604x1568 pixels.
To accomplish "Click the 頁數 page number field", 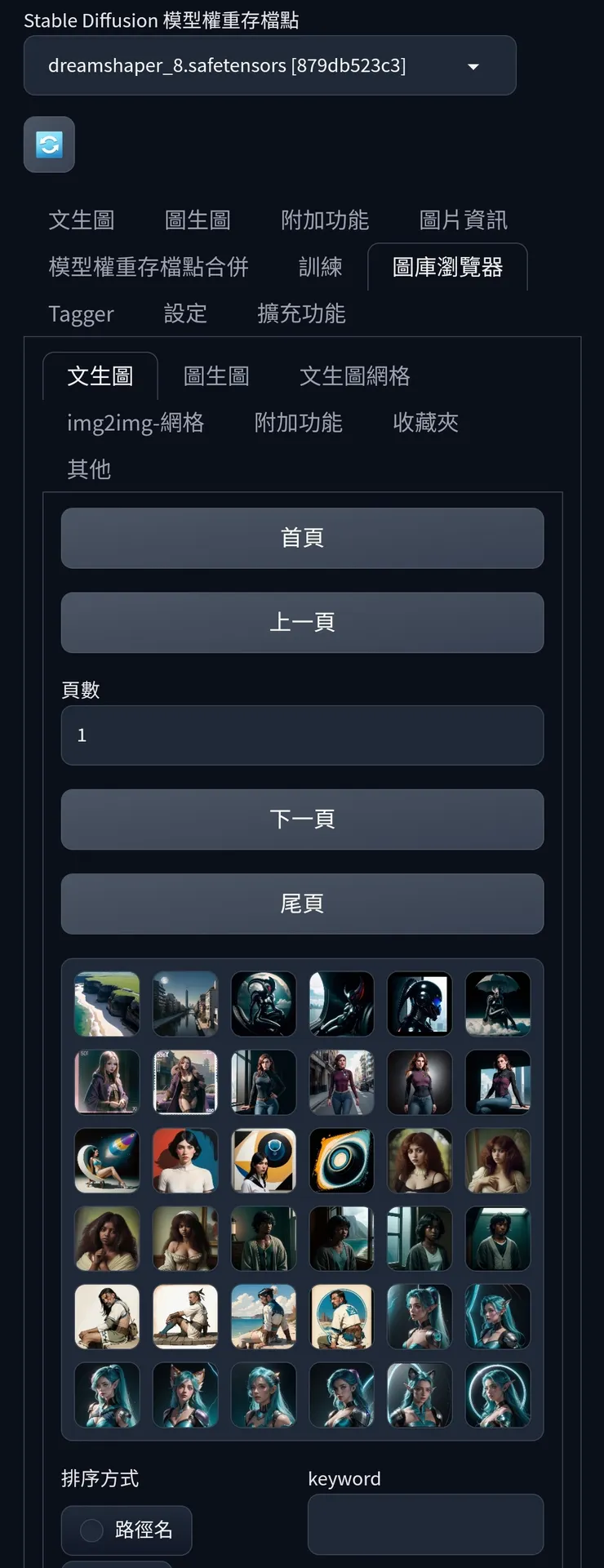I will pos(302,735).
